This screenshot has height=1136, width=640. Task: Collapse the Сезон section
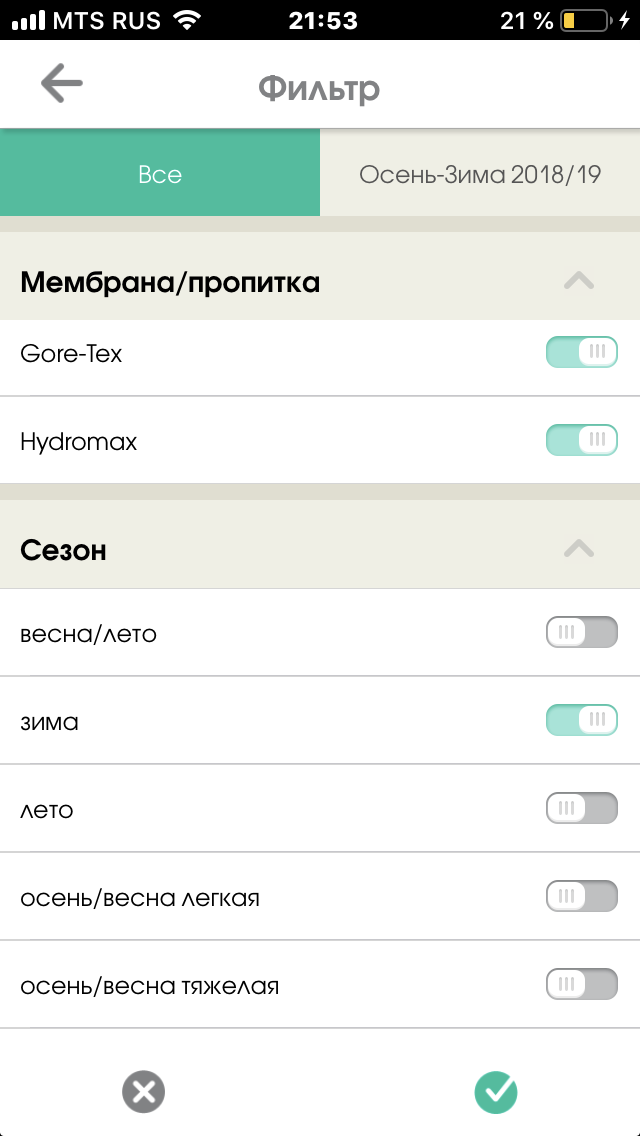579,549
